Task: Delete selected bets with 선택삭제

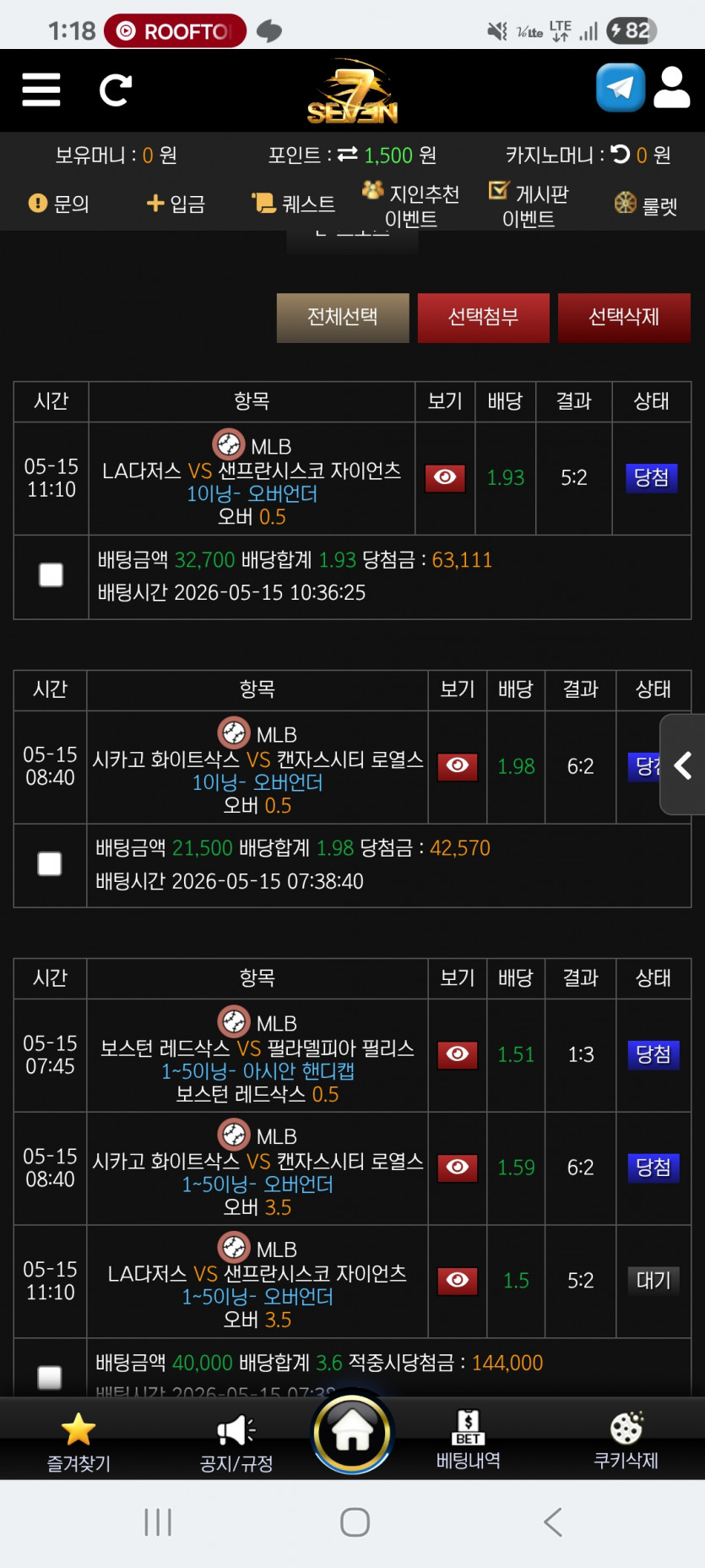Action: (x=624, y=318)
